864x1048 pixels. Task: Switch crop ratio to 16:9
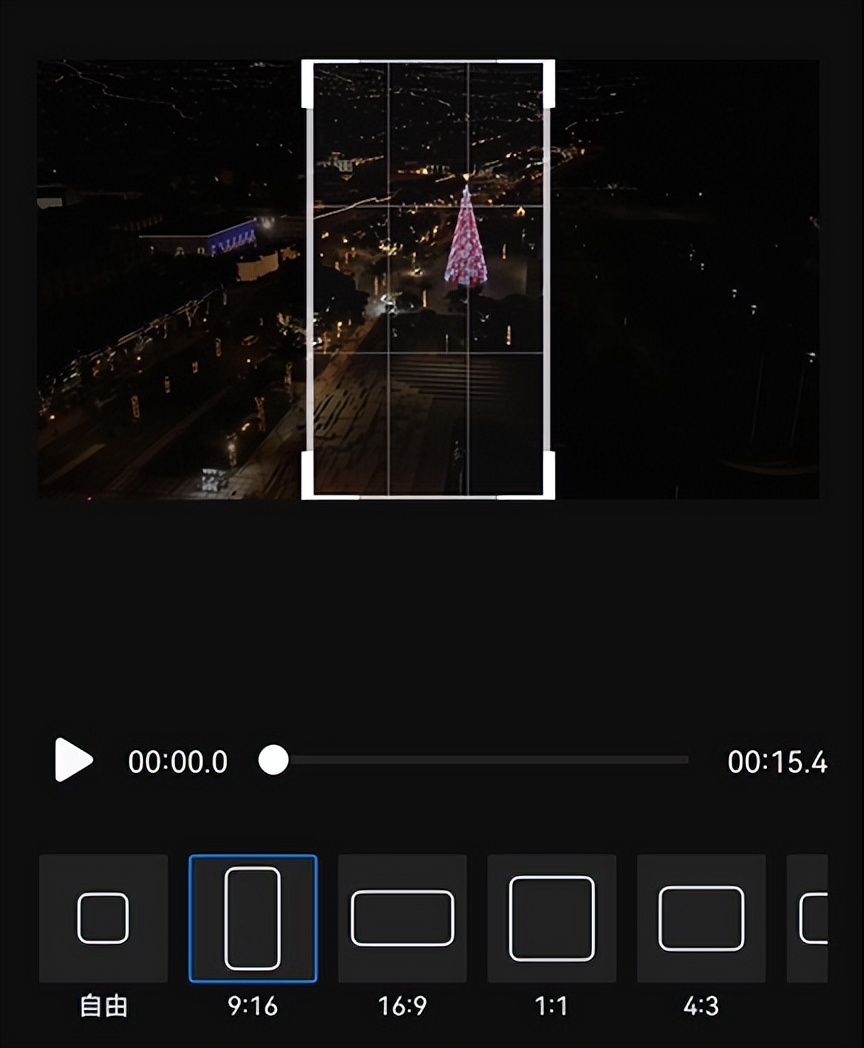(402, 918)
